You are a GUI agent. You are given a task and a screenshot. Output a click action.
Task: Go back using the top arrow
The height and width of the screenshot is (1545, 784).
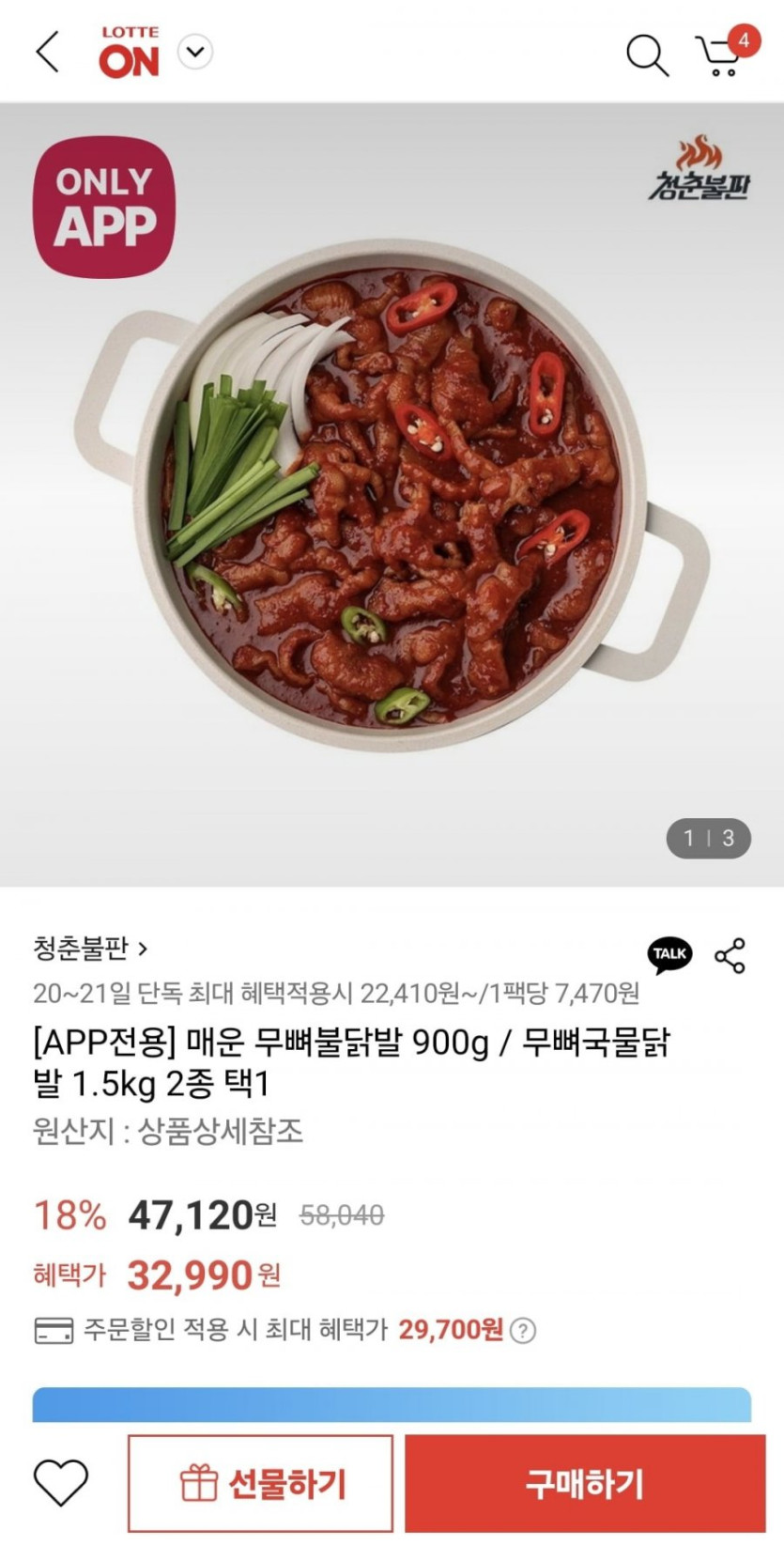pyautogui.click(x=47, y=52)
